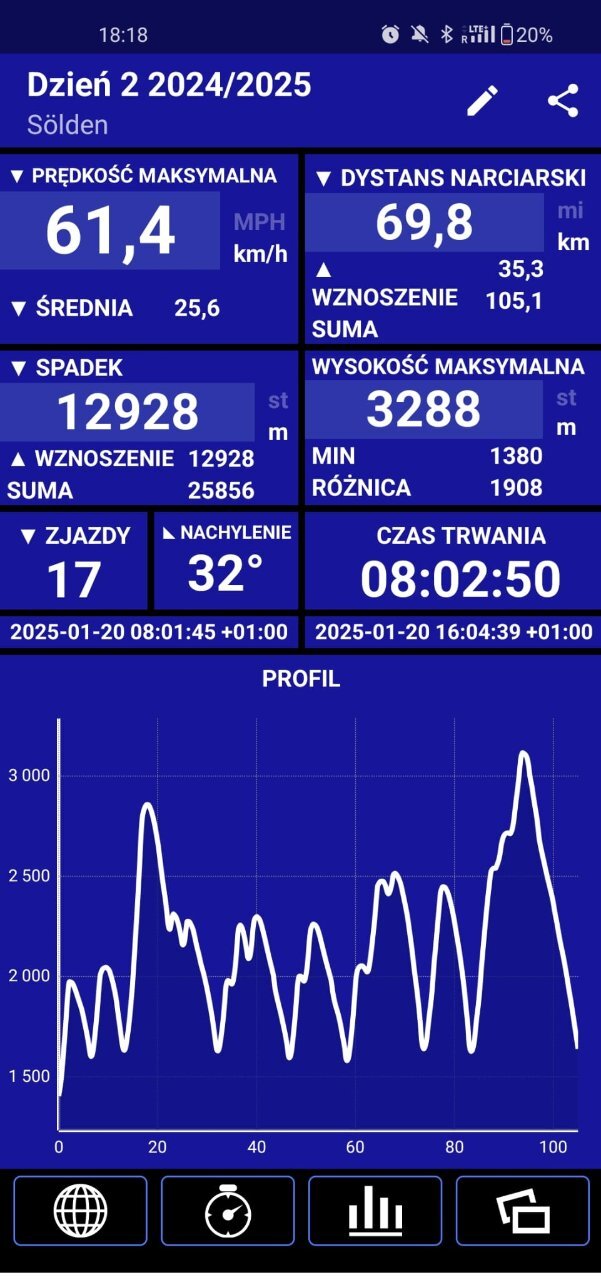Switch descent units to st
Image resolution: width=601 pixels, height=1280 pixels.
[x=277, y=401]
